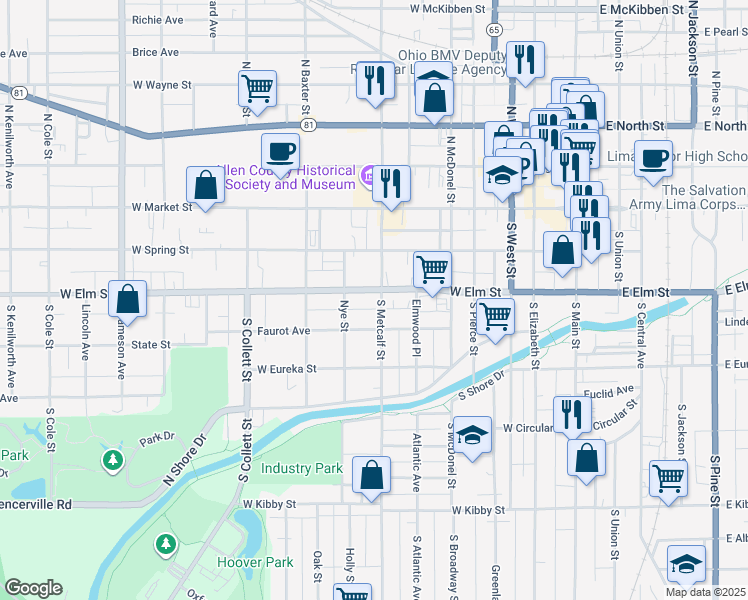This screenshot has width=748, height=600.
Task: Open the shopping bag marker on W Elm St at Jameson Ave
Action: tap(127, 300)
